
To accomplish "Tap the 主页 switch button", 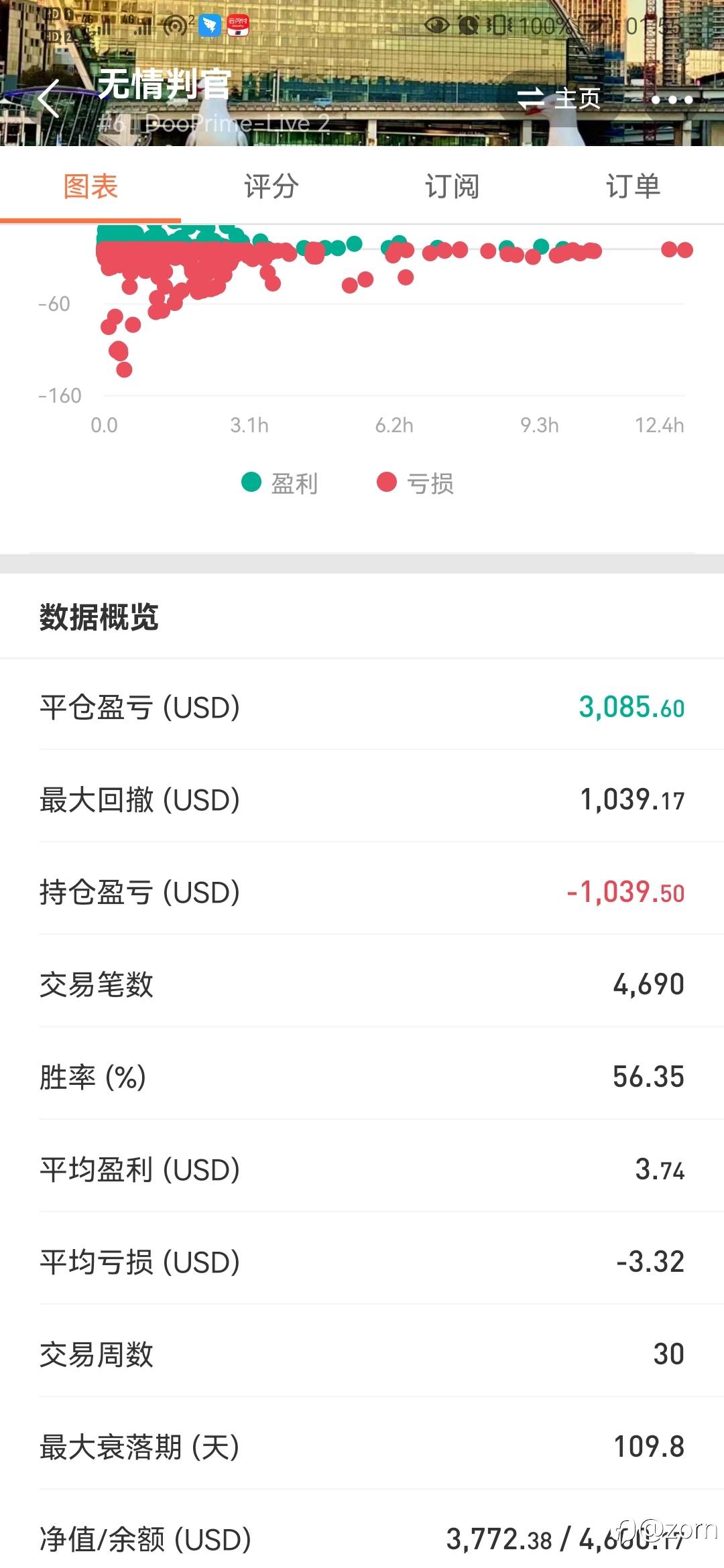I will click(x=559, y=99).
